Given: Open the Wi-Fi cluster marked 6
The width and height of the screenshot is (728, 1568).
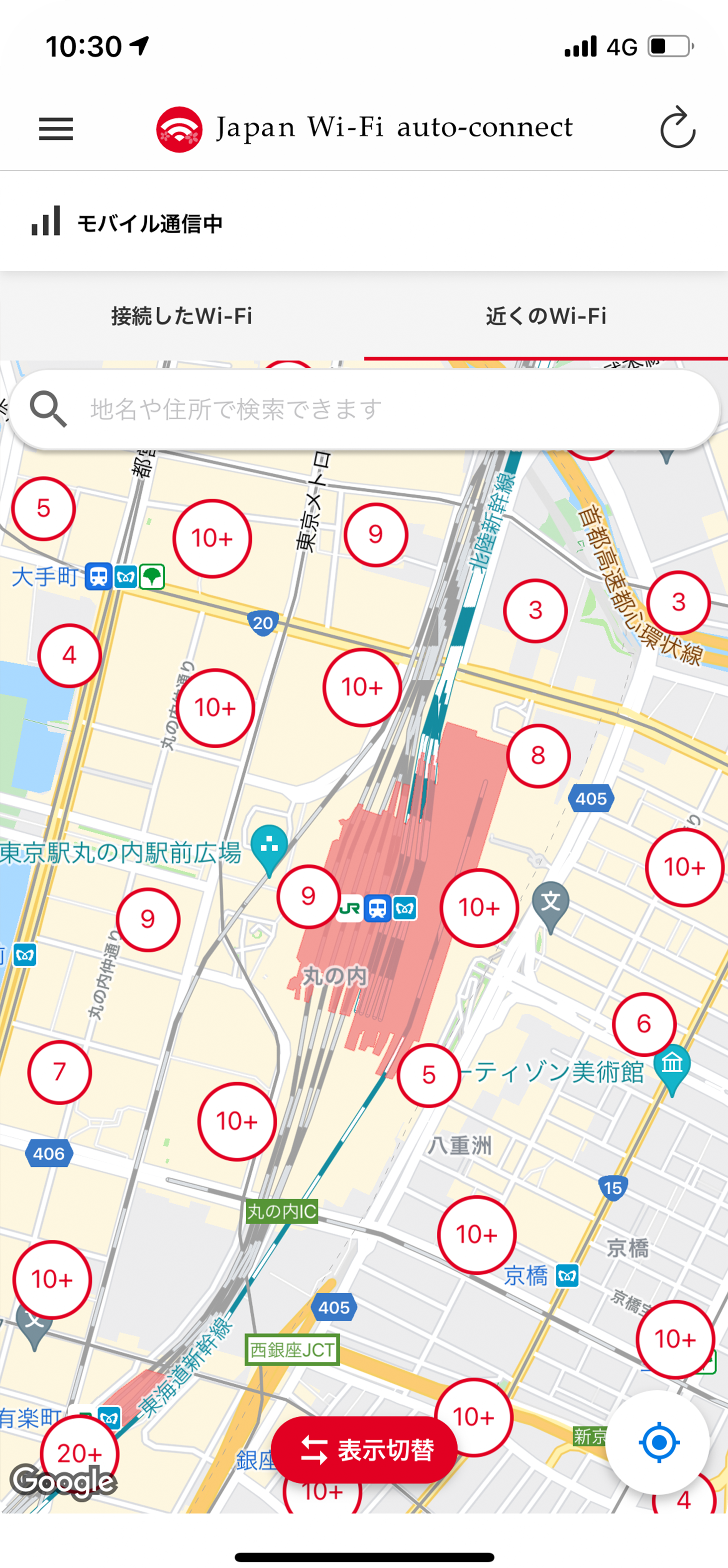Looking at the screenshot, I should click(644, 1024).
